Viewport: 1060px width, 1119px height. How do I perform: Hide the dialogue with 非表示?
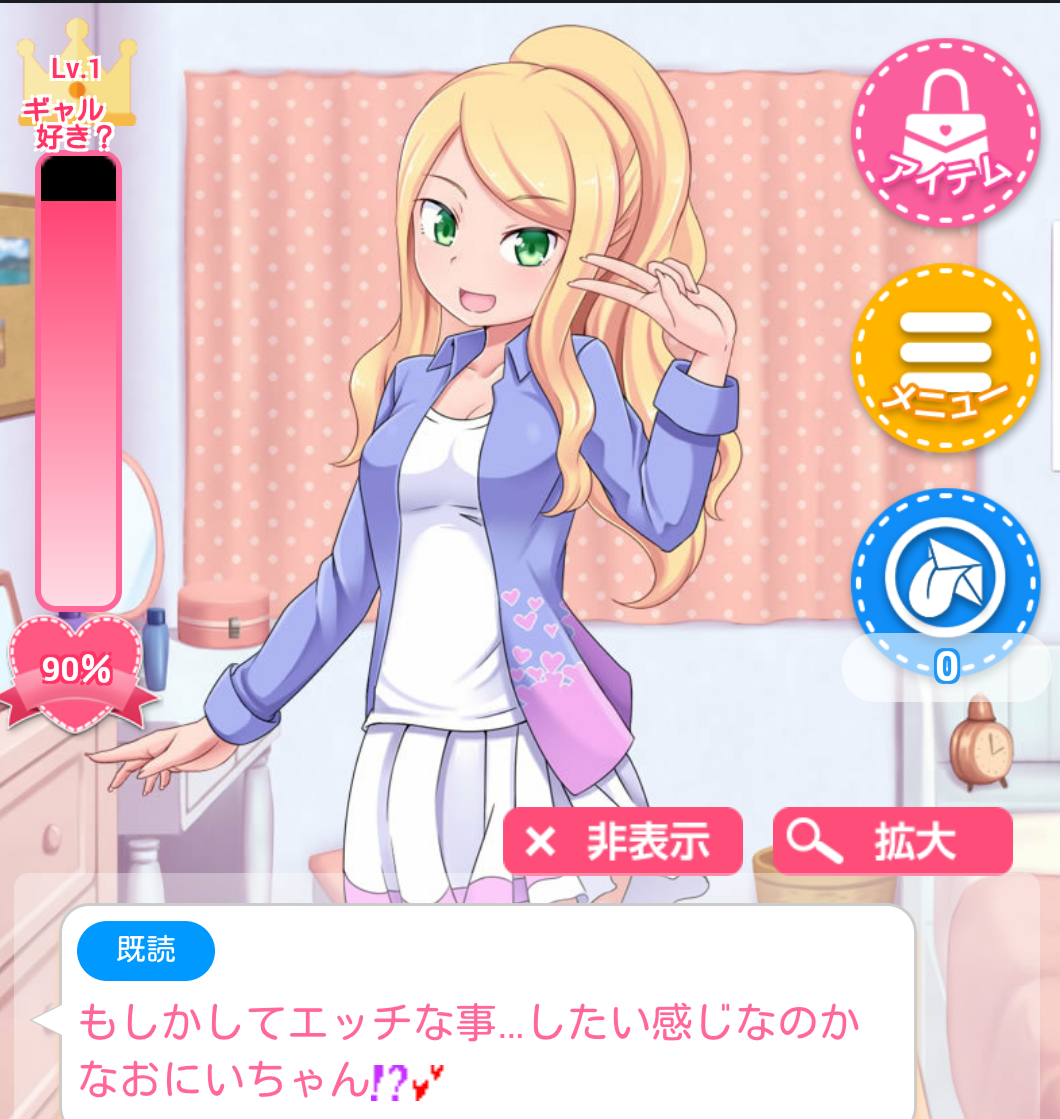click(622, 842)
